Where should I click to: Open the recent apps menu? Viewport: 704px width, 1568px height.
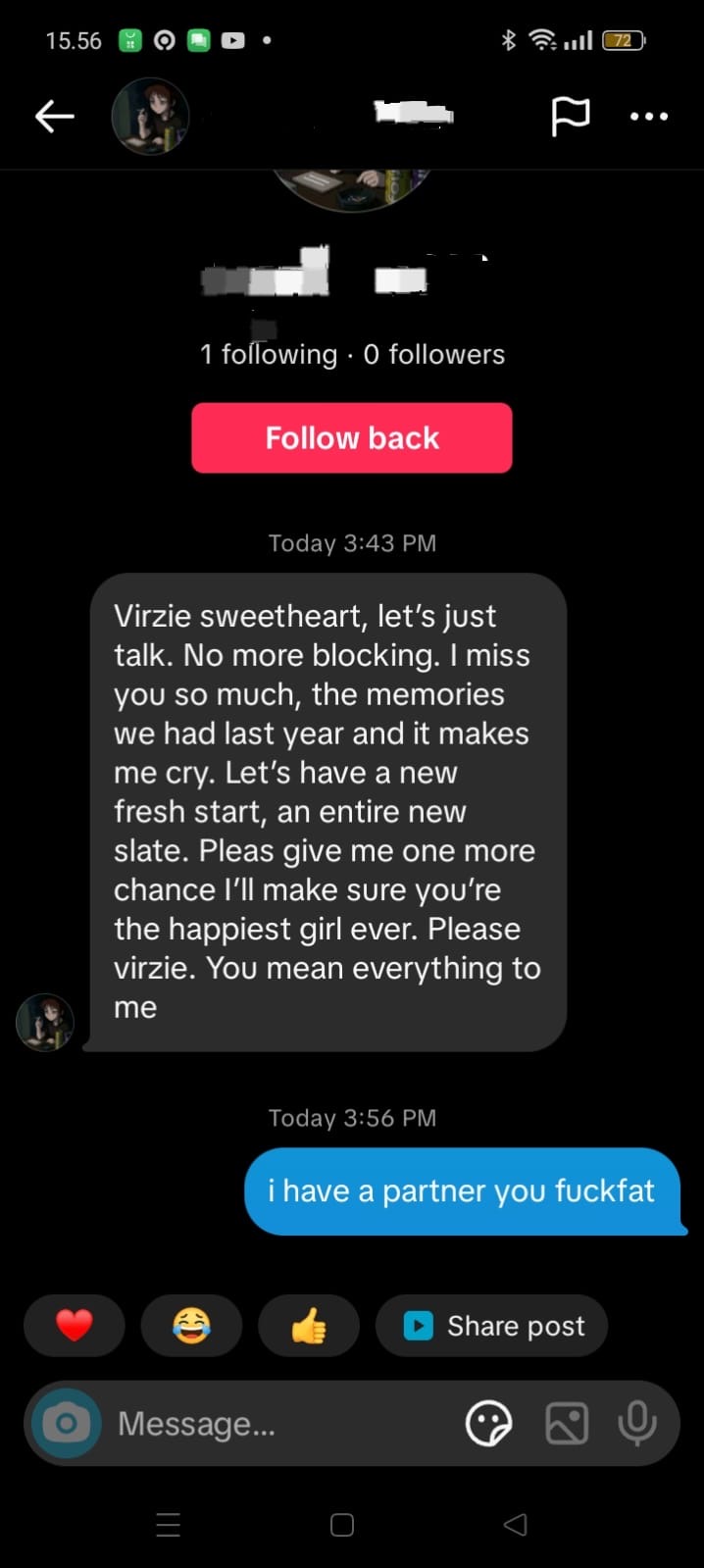pyautogui.click(x=169, y=1525)
